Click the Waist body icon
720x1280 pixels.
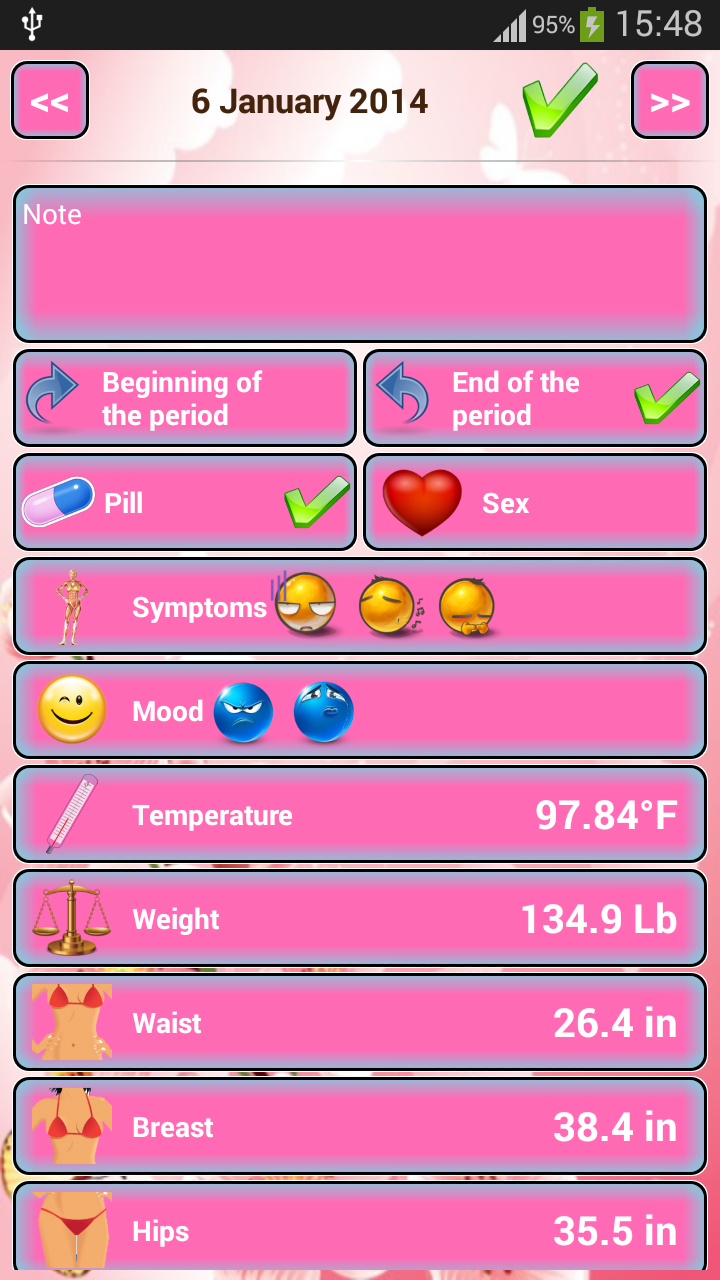point(67,1022)
